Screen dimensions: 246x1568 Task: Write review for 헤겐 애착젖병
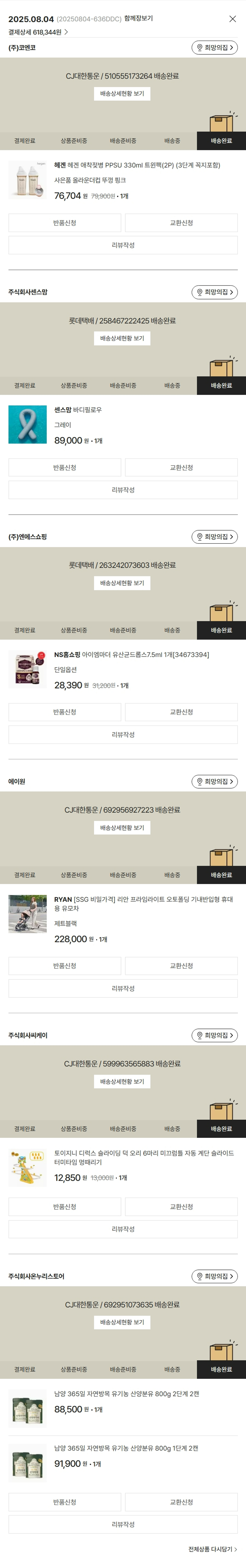[x=123, y=245]
